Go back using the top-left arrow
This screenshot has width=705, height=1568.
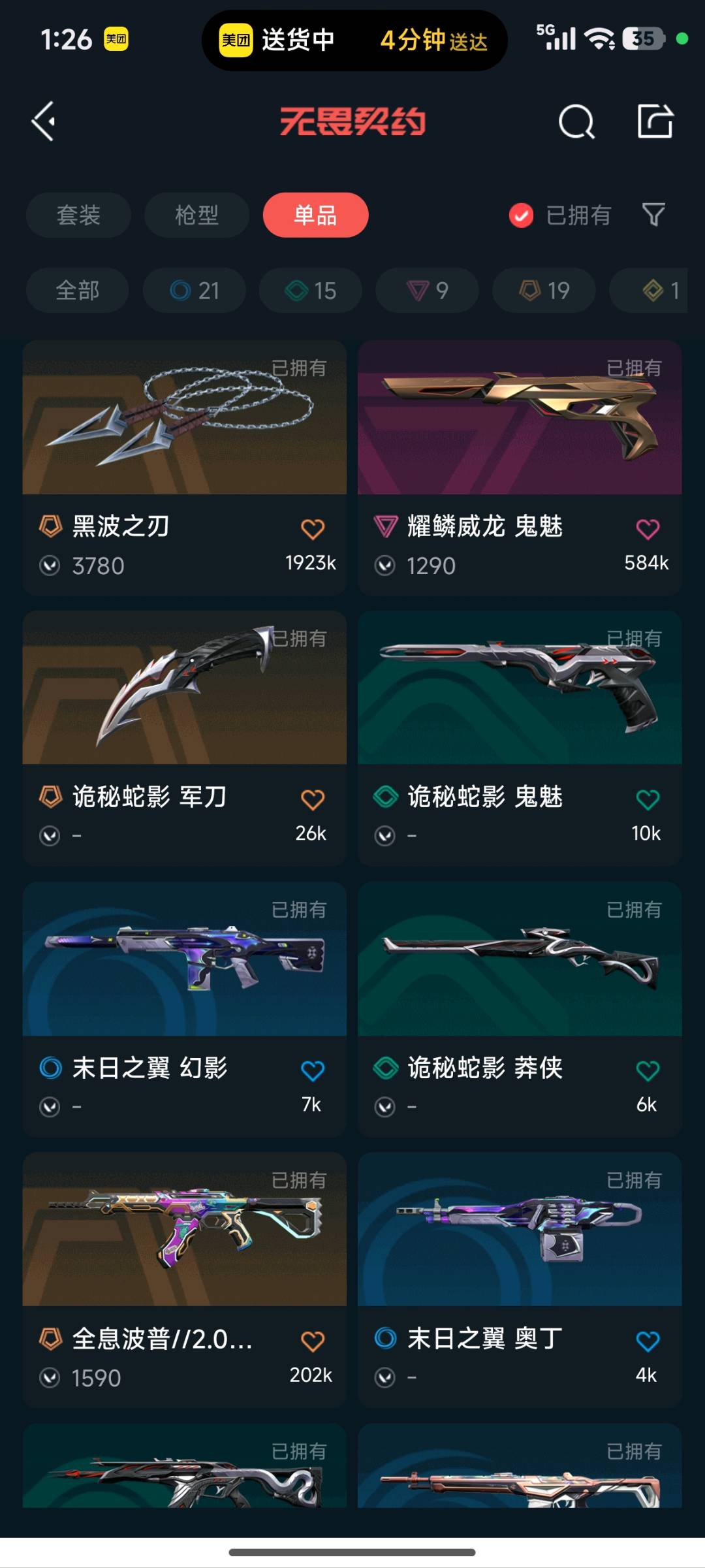(44, 121)
